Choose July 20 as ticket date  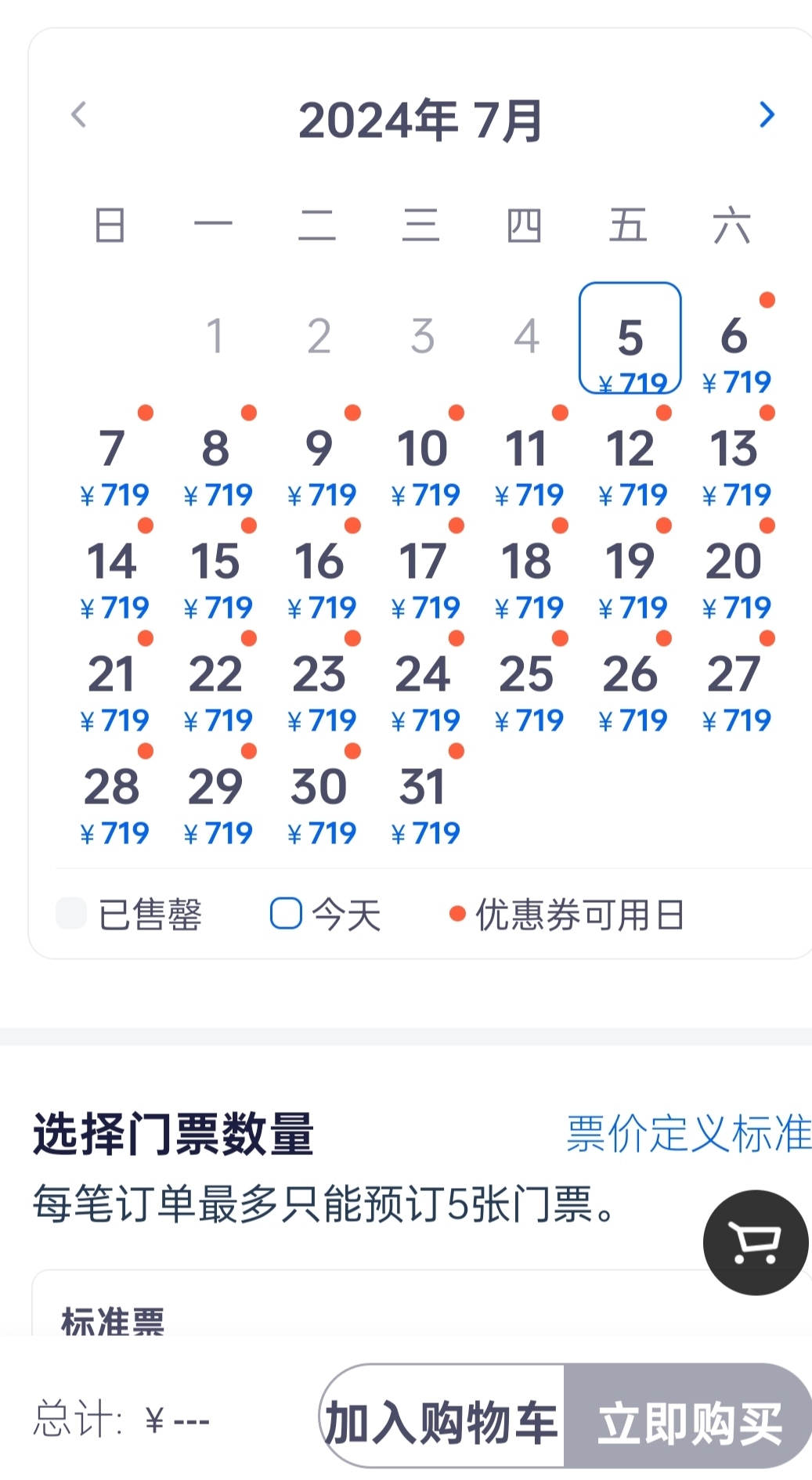click(734, 576)
